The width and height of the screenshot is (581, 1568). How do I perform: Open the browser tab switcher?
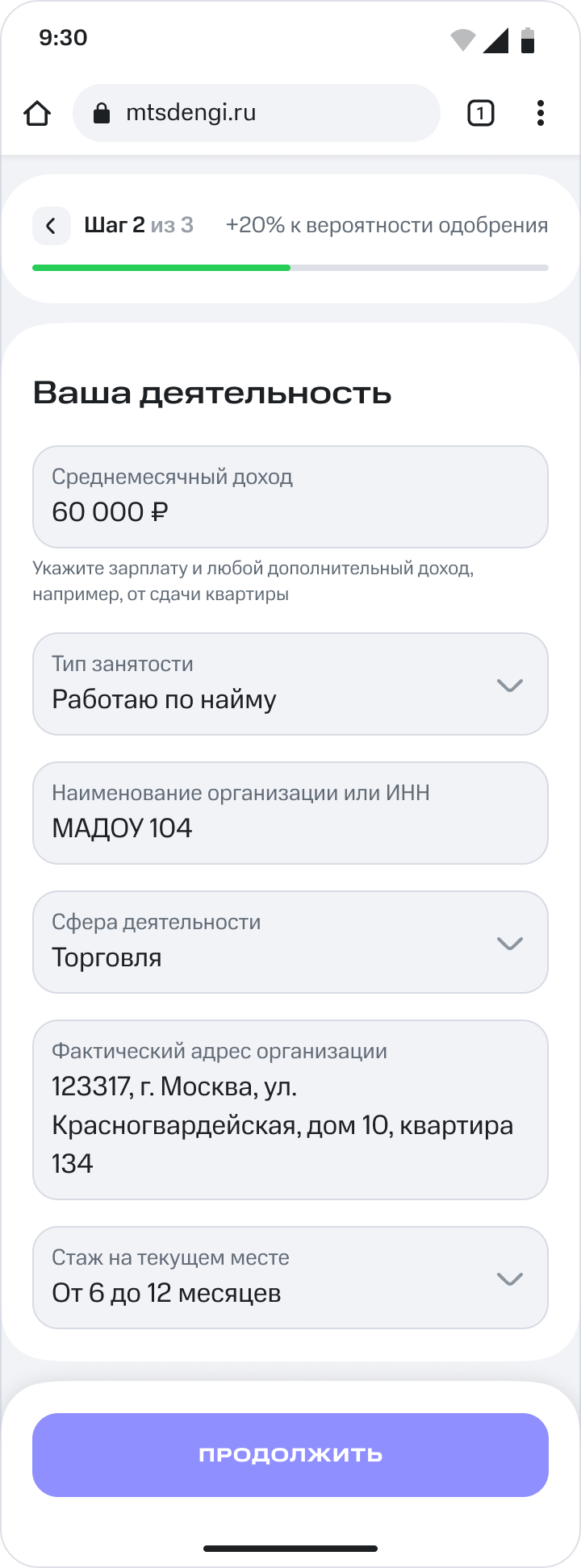tap(480, 114)
